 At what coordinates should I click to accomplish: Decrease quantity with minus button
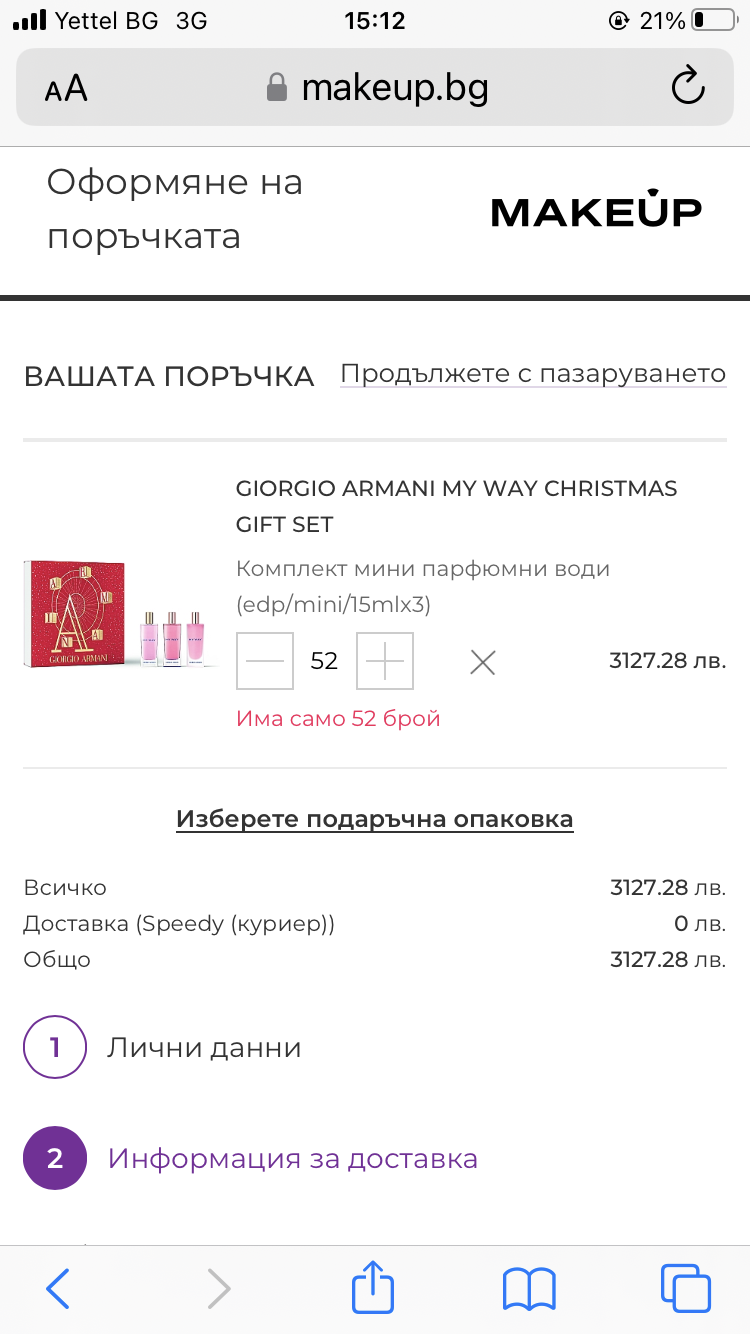265,661
